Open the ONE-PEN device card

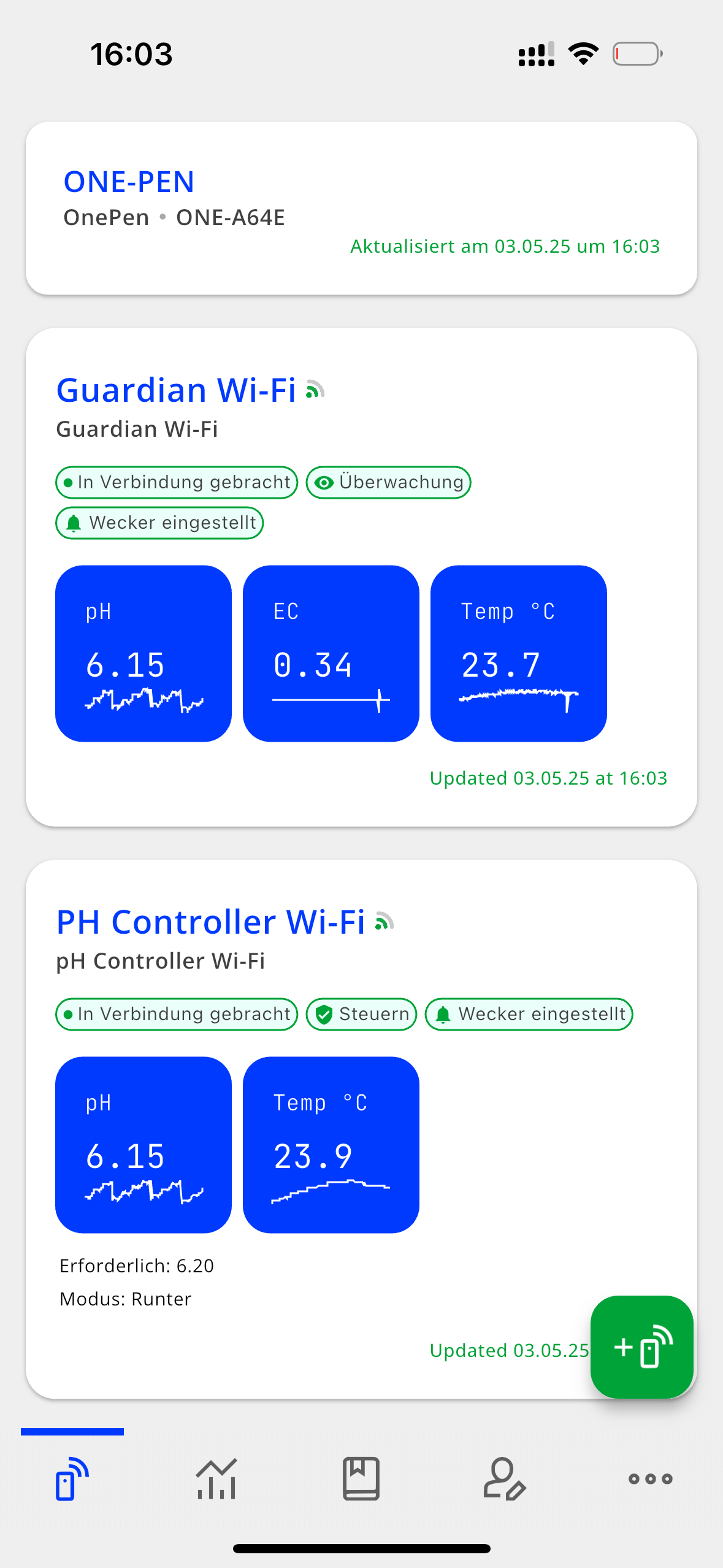coord(361,207)
